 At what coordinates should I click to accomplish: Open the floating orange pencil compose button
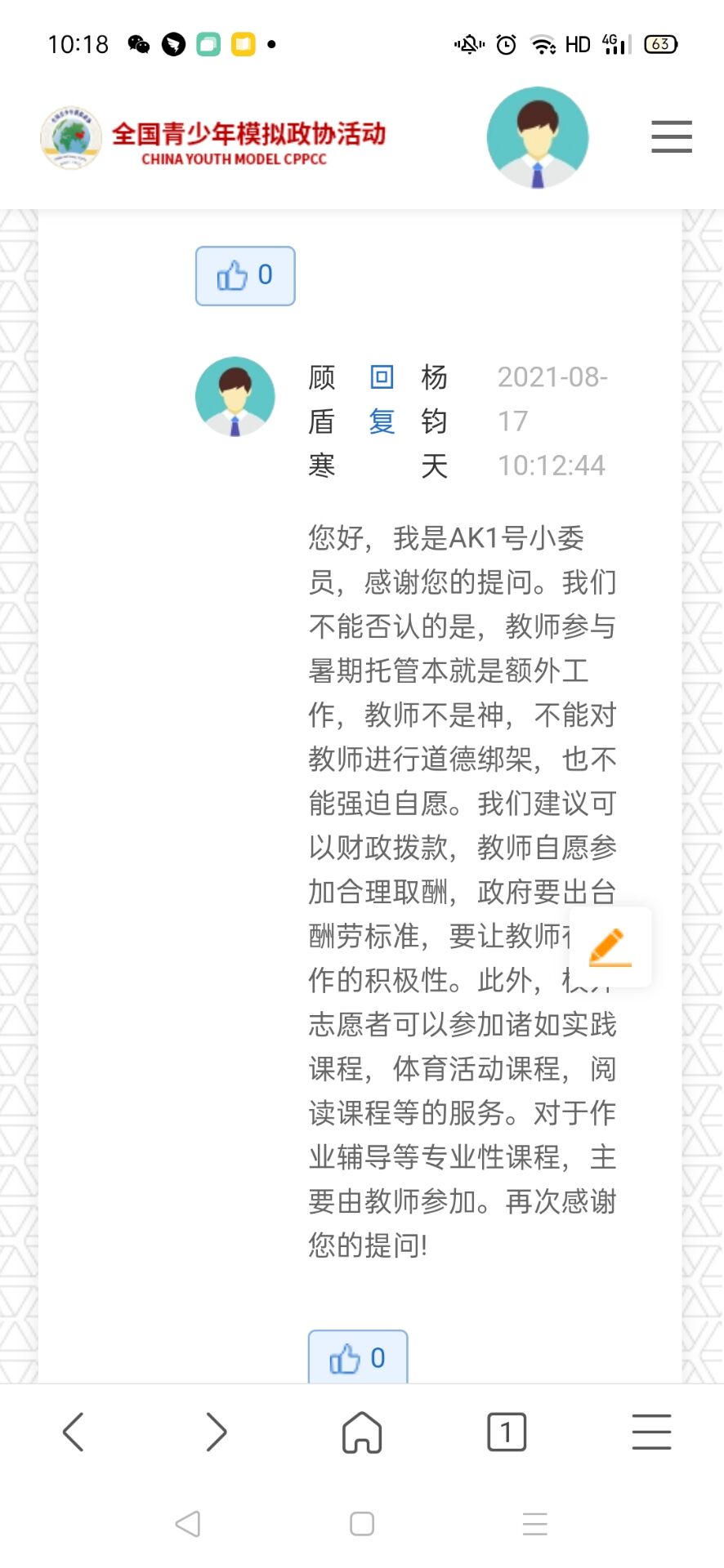[610, 947]
